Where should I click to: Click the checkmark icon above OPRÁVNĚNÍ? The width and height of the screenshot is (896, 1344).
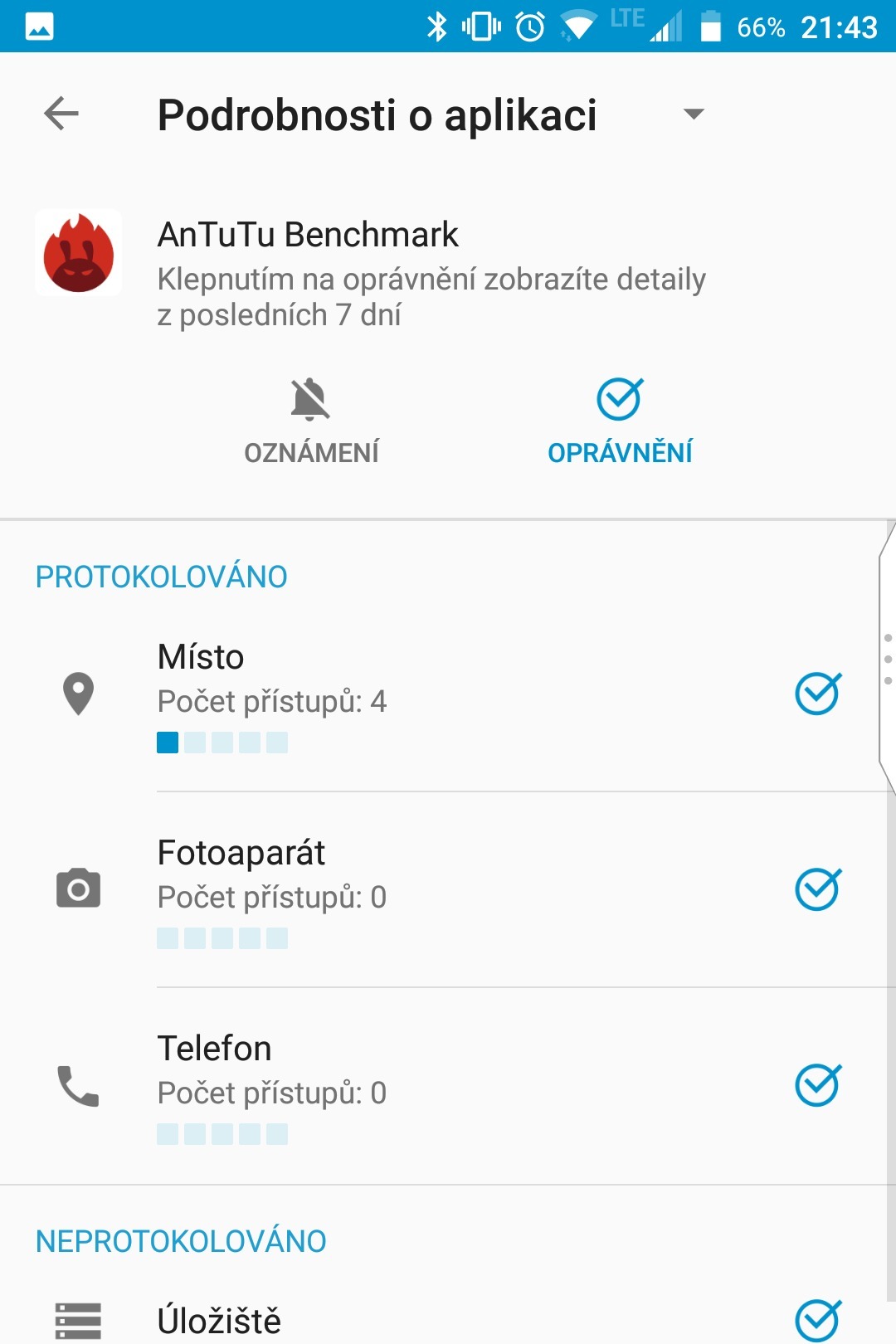(621, 401)
